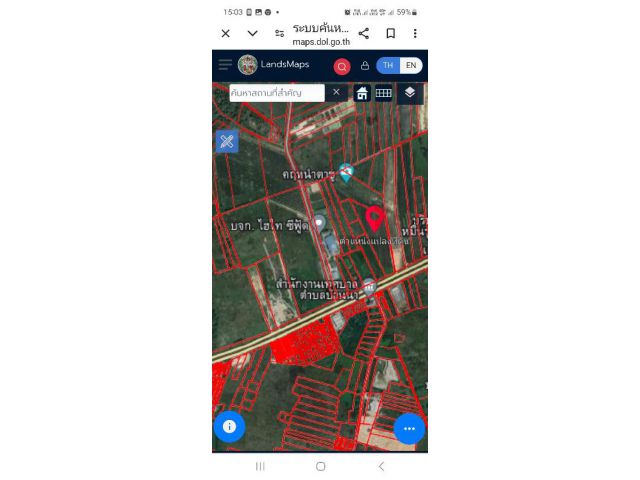Viewport: 640px width, 480px height.
Task: Open the blue more options button
Action: (x=409, y=428)
